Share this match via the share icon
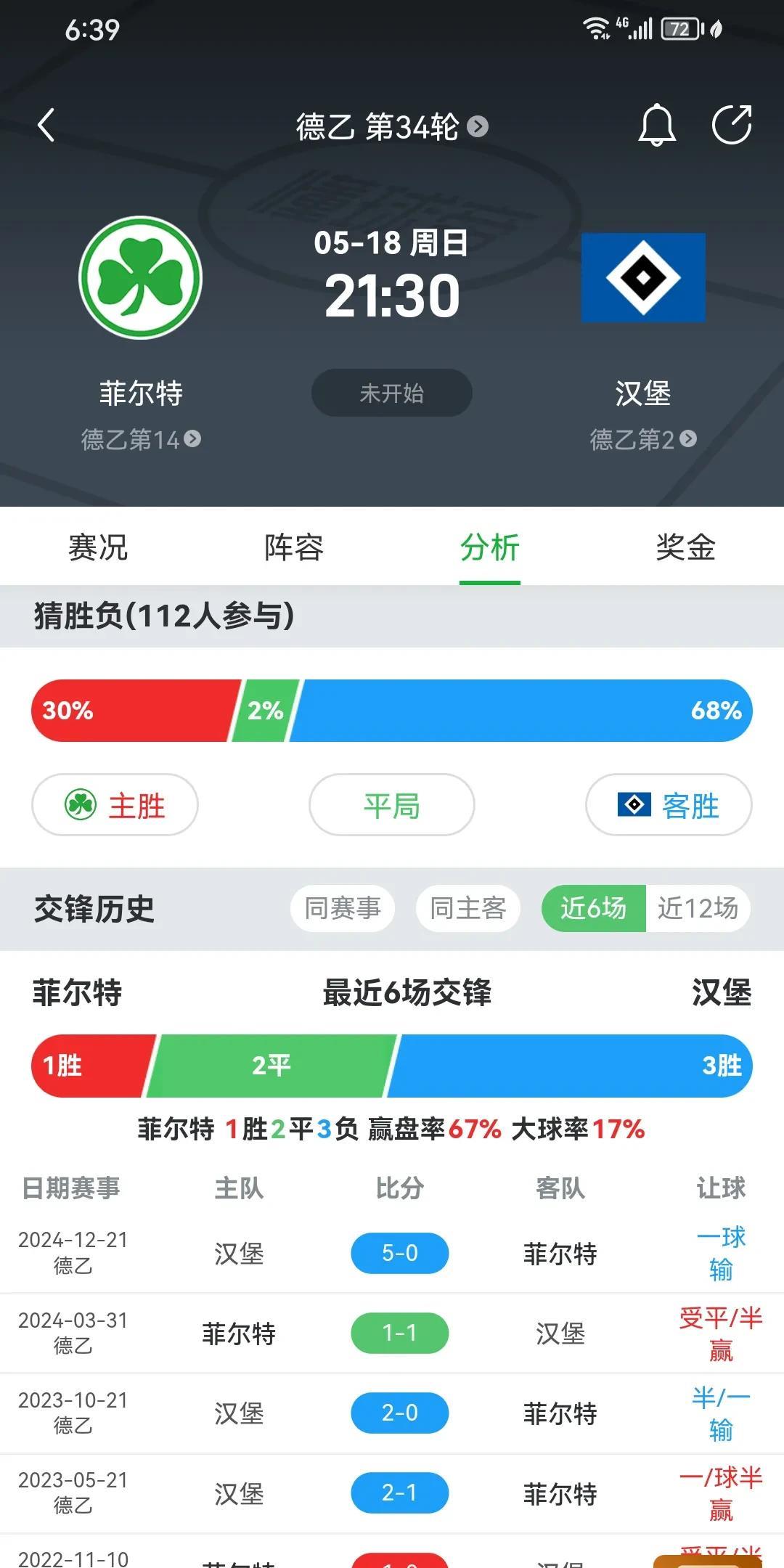The image size is (784, 1568). (732, 125)
